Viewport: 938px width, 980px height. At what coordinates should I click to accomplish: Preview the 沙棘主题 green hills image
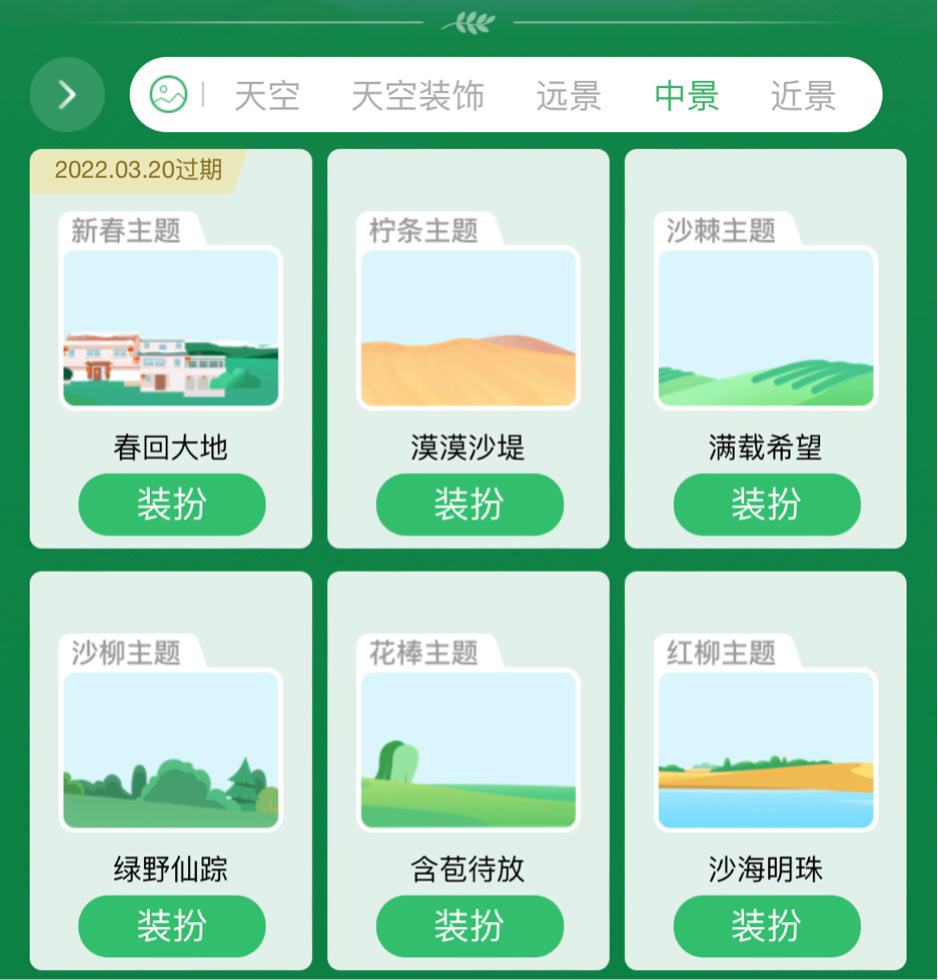click(766, 328)
